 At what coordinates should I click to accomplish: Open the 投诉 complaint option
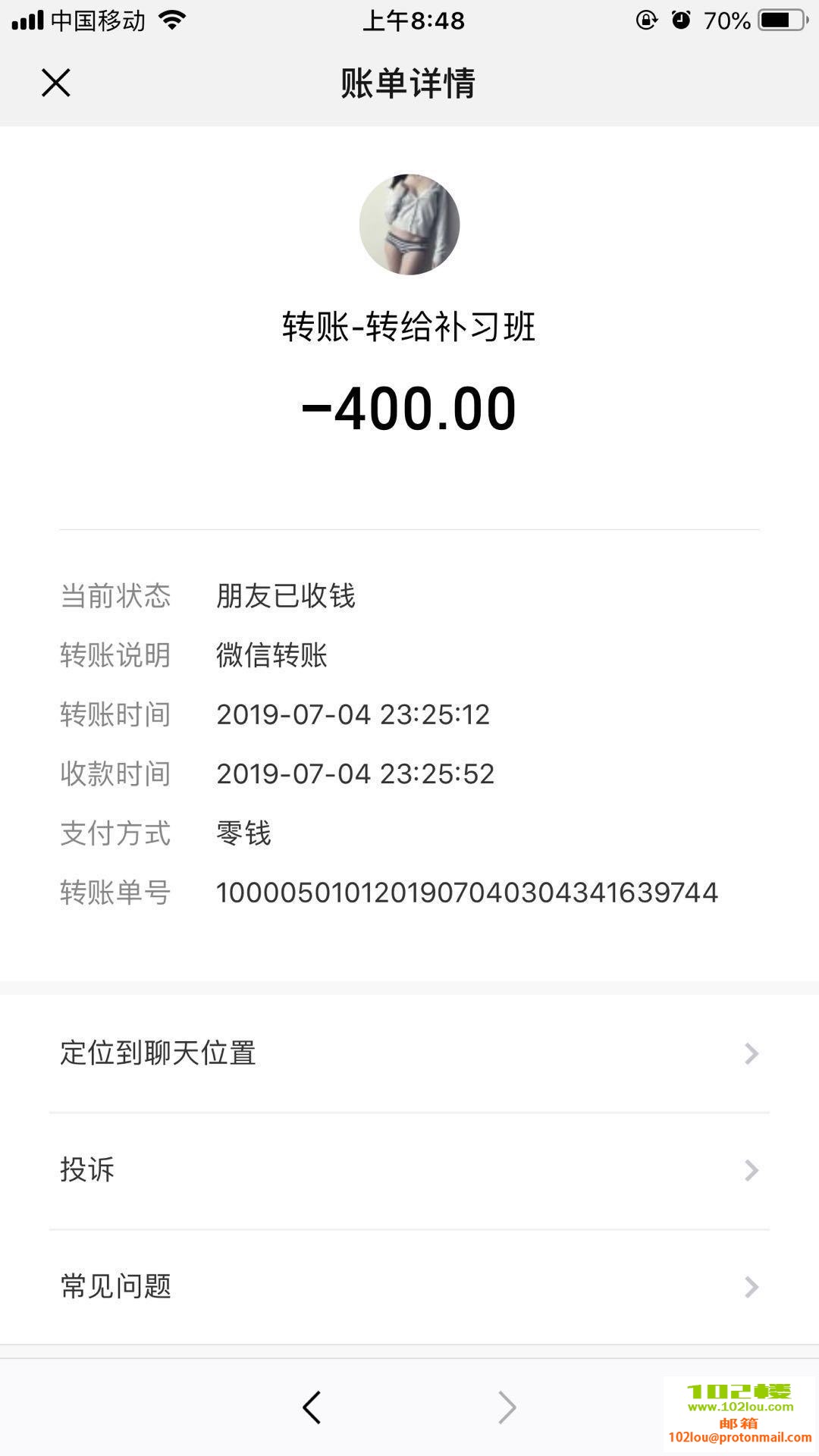pos(409,1170)
